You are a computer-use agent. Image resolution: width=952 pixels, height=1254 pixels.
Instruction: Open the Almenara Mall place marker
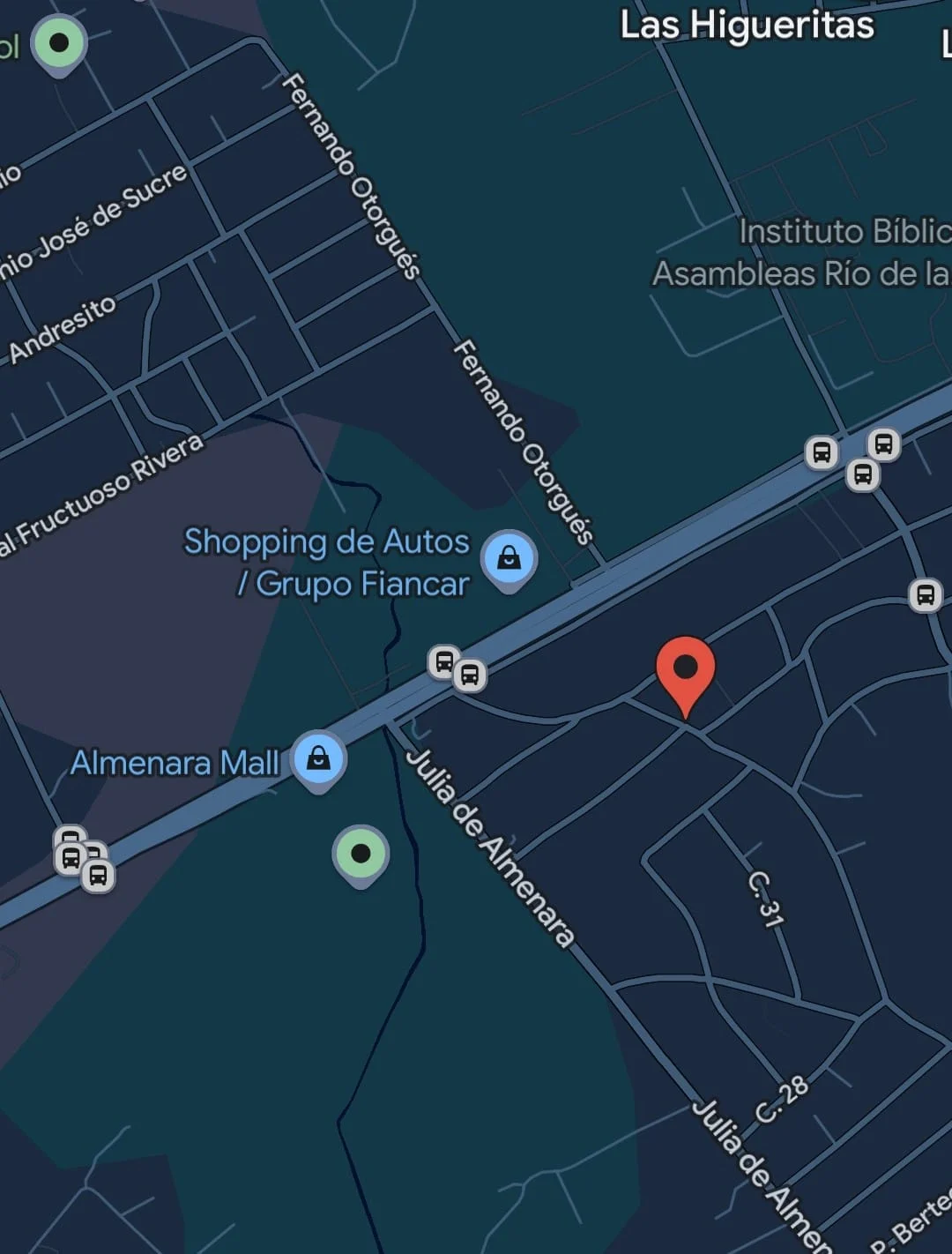pyautogui.click(x=318, y=758)
